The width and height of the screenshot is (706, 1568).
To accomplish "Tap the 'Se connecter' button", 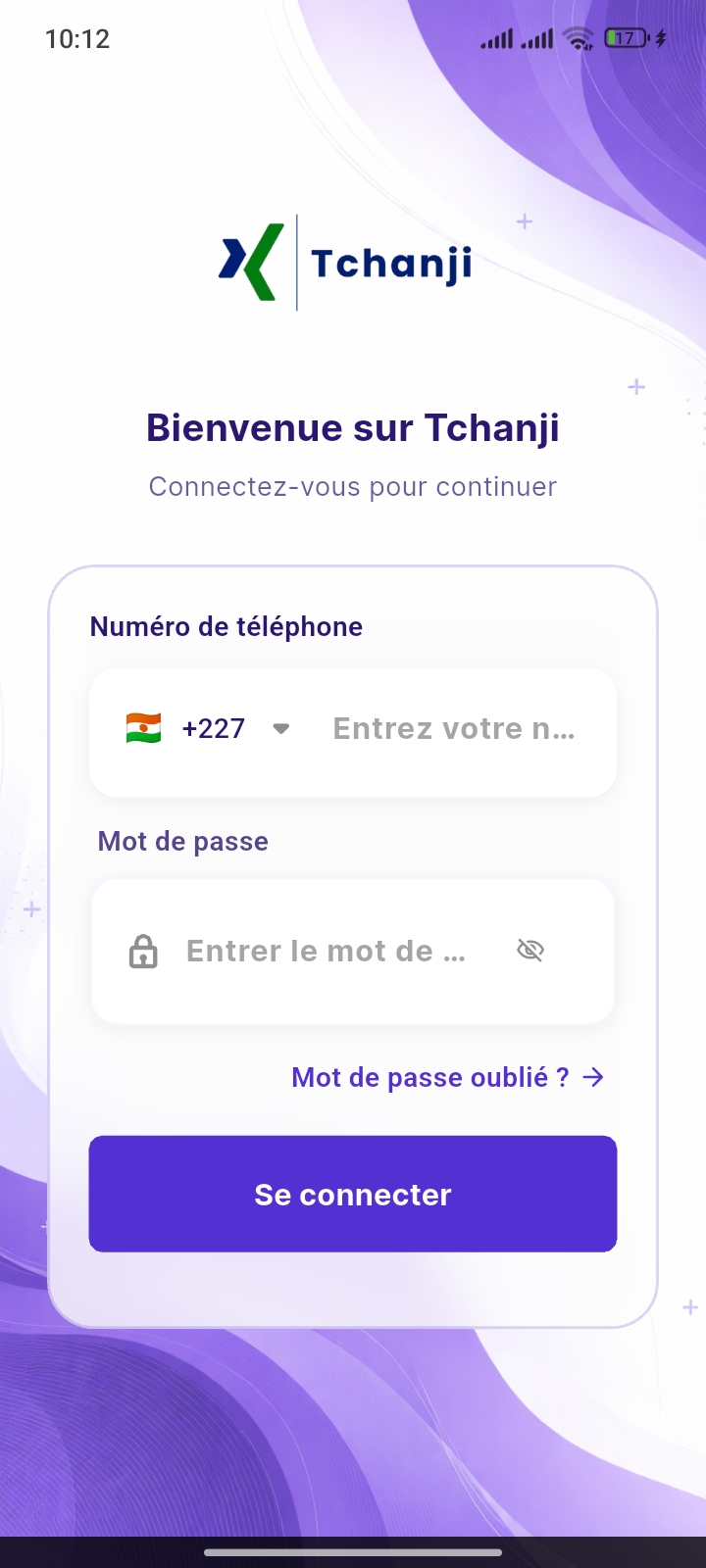I will pyautogui.click(x=353, y=1194).
